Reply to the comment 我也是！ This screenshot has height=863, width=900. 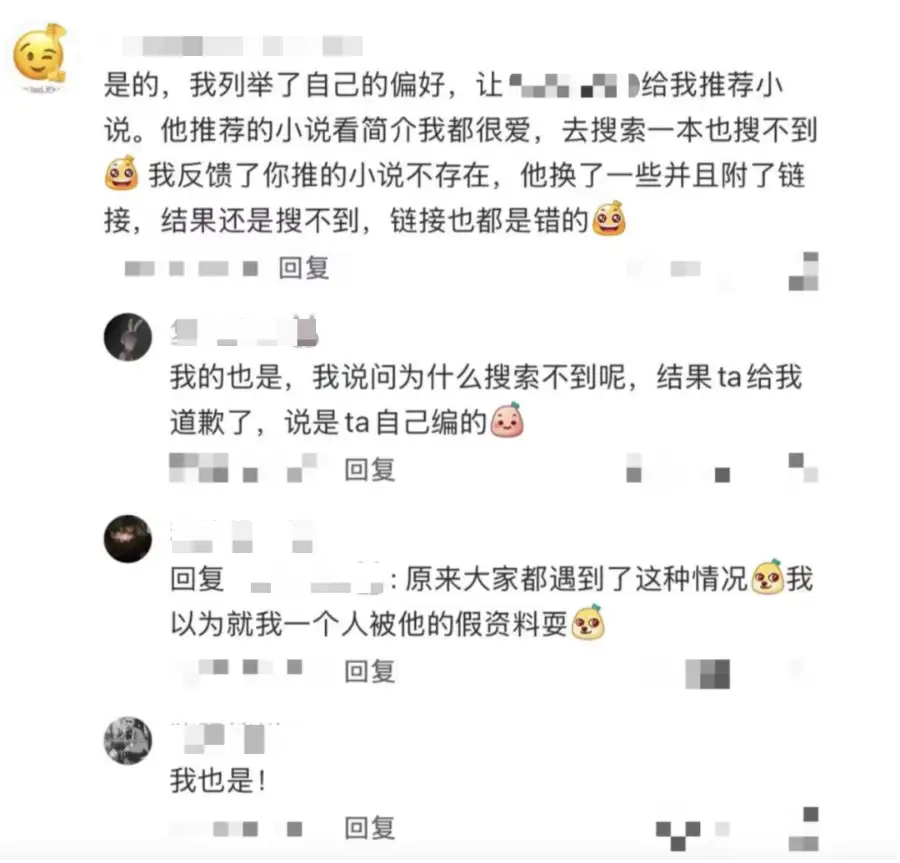coord(369,827)
